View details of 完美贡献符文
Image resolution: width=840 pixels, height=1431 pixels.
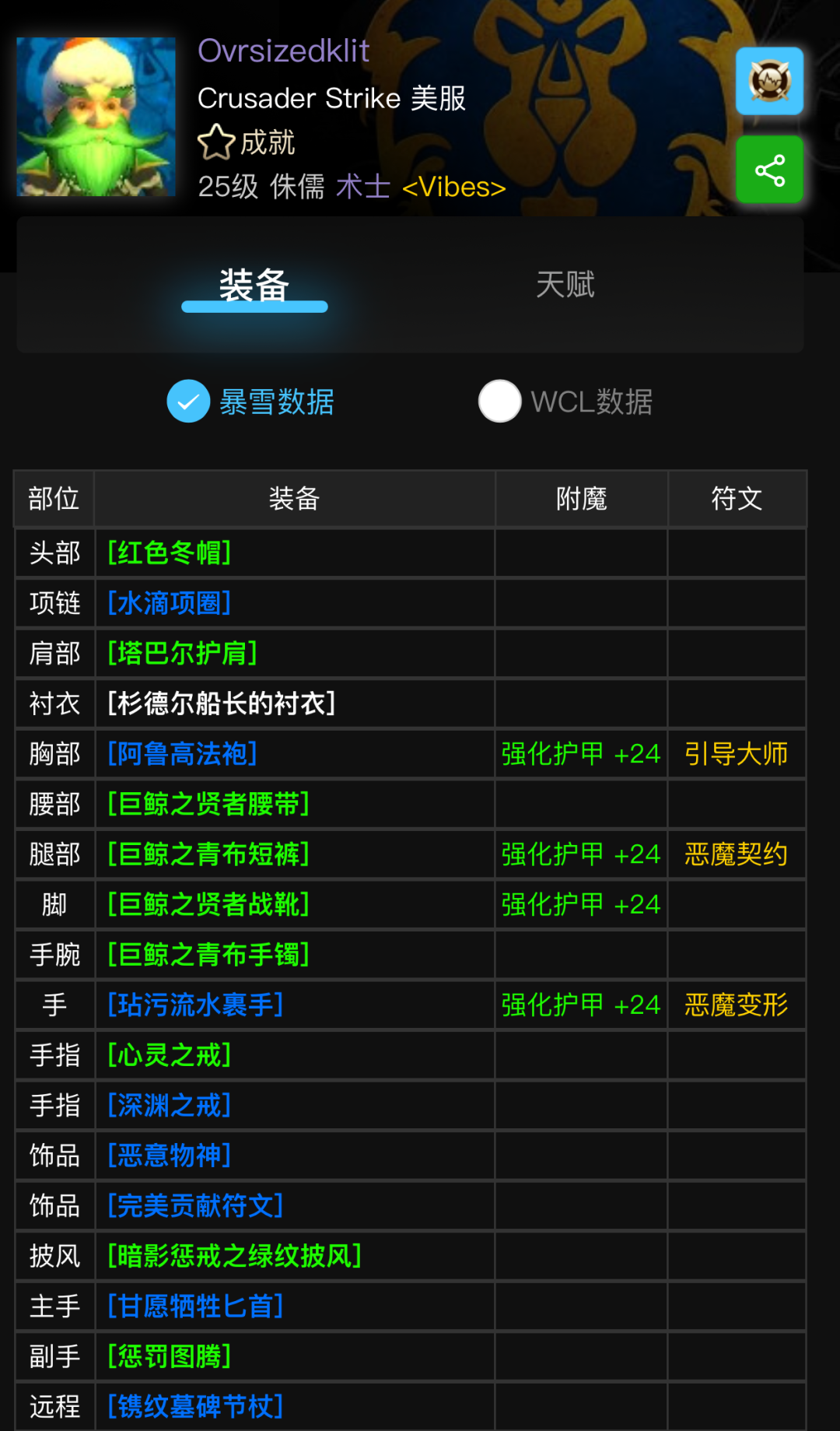pyautogui.click(x=195, y=1206)
